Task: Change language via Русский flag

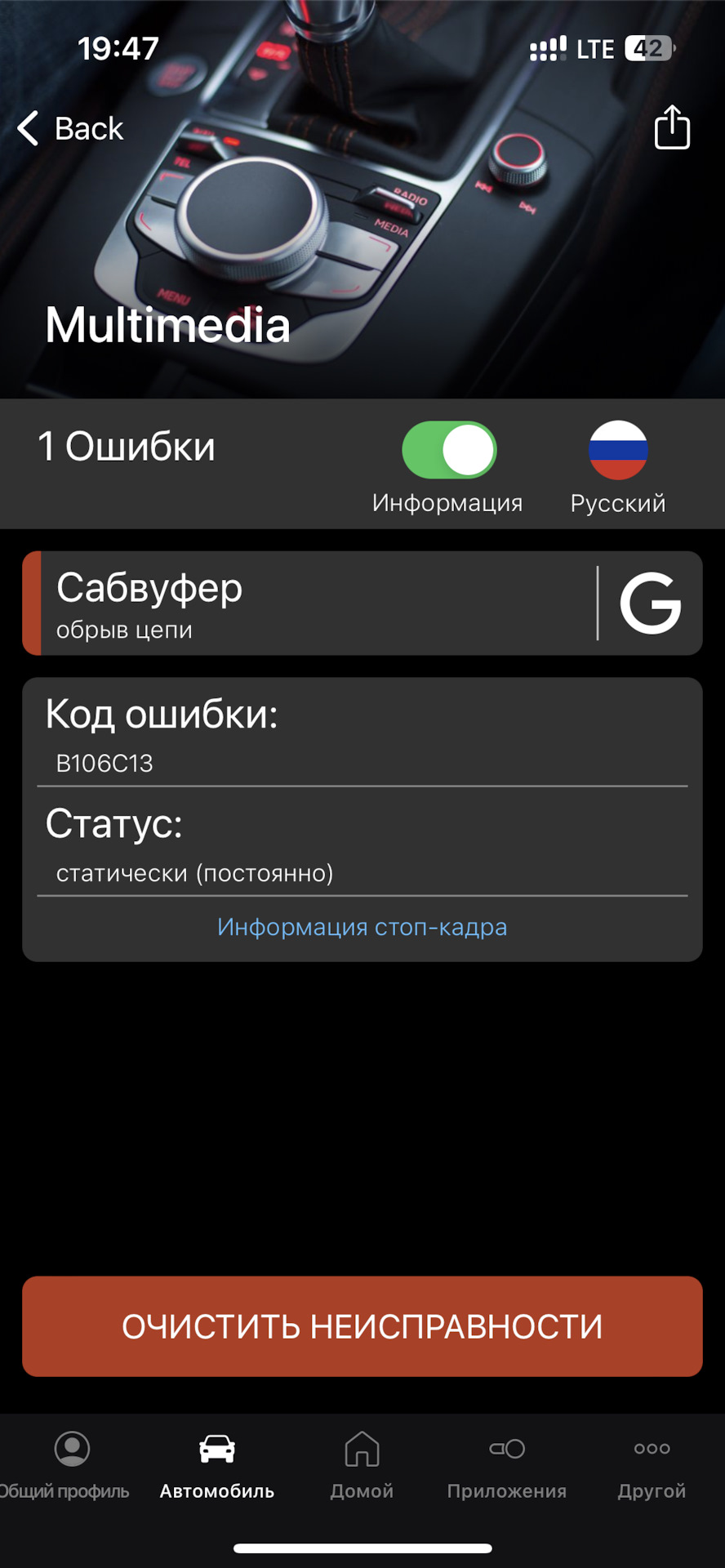Action: pos(618,450)
